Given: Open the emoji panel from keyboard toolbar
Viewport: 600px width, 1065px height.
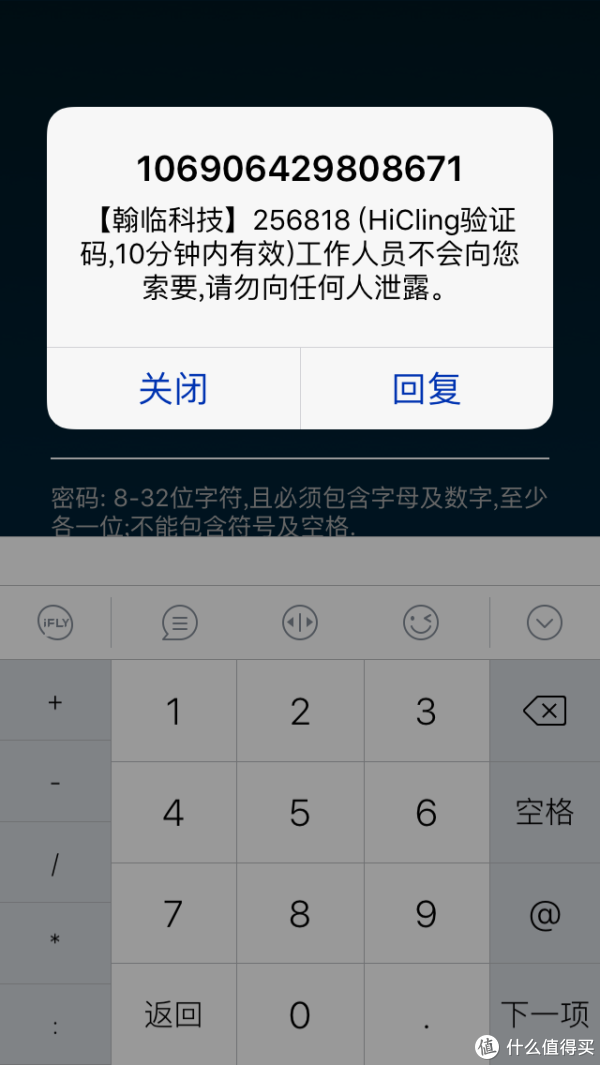Looking at the screenshot, I should tap(421, 622).
